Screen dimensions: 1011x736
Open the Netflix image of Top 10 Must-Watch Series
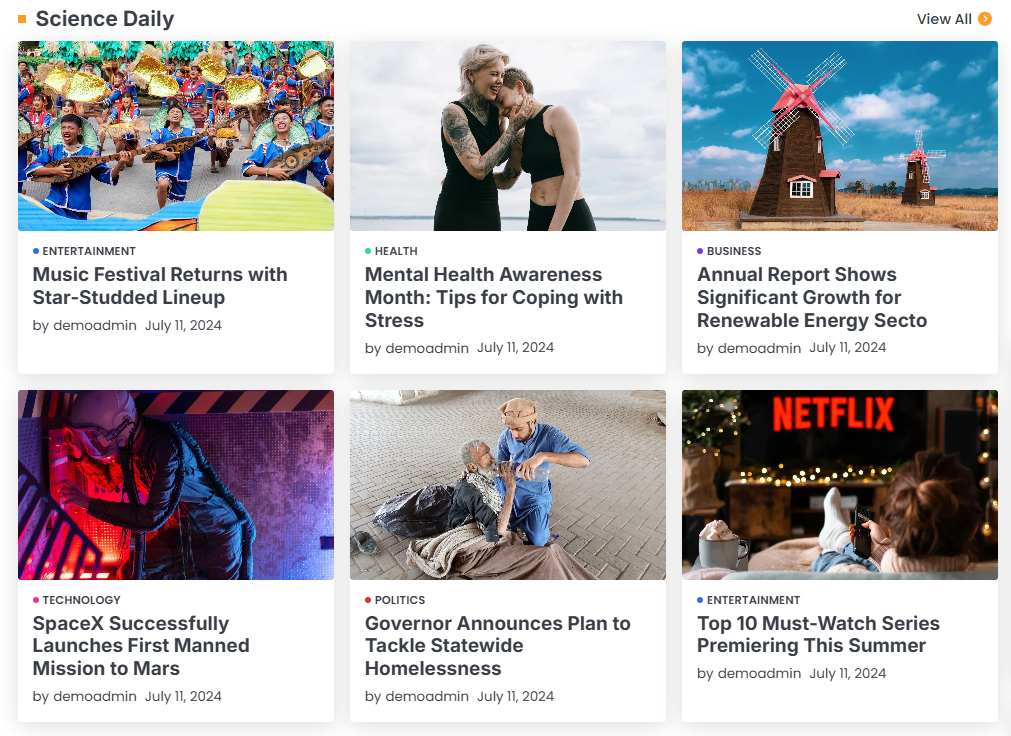point(839,485)
